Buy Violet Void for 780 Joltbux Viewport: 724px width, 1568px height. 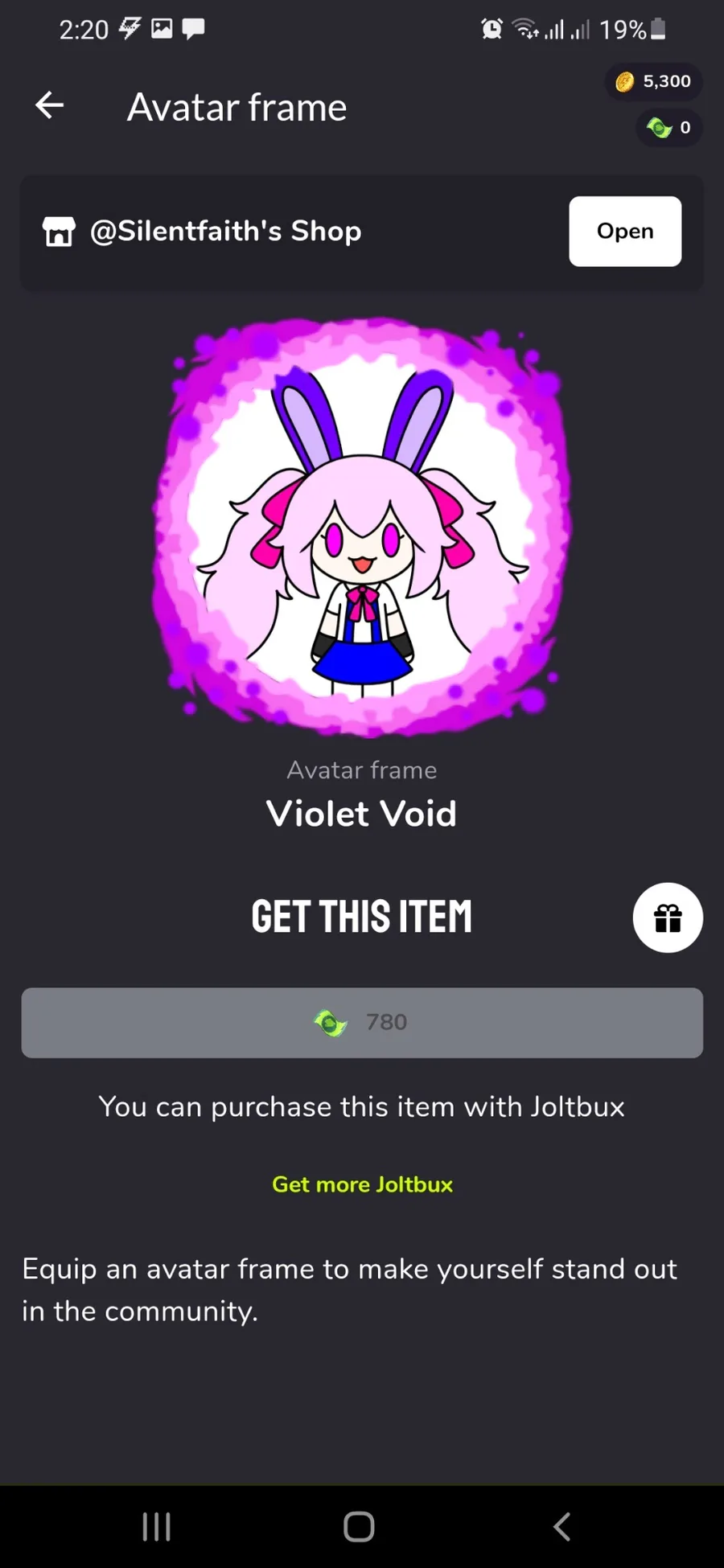tap(362, 1022)
